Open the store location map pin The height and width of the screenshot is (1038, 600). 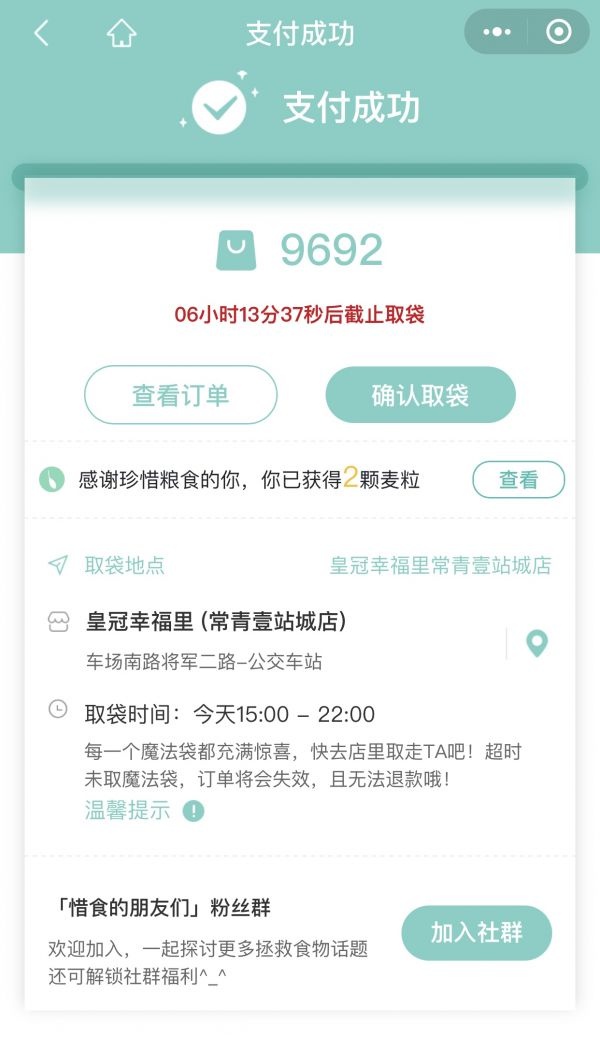[x=537, y=643]
